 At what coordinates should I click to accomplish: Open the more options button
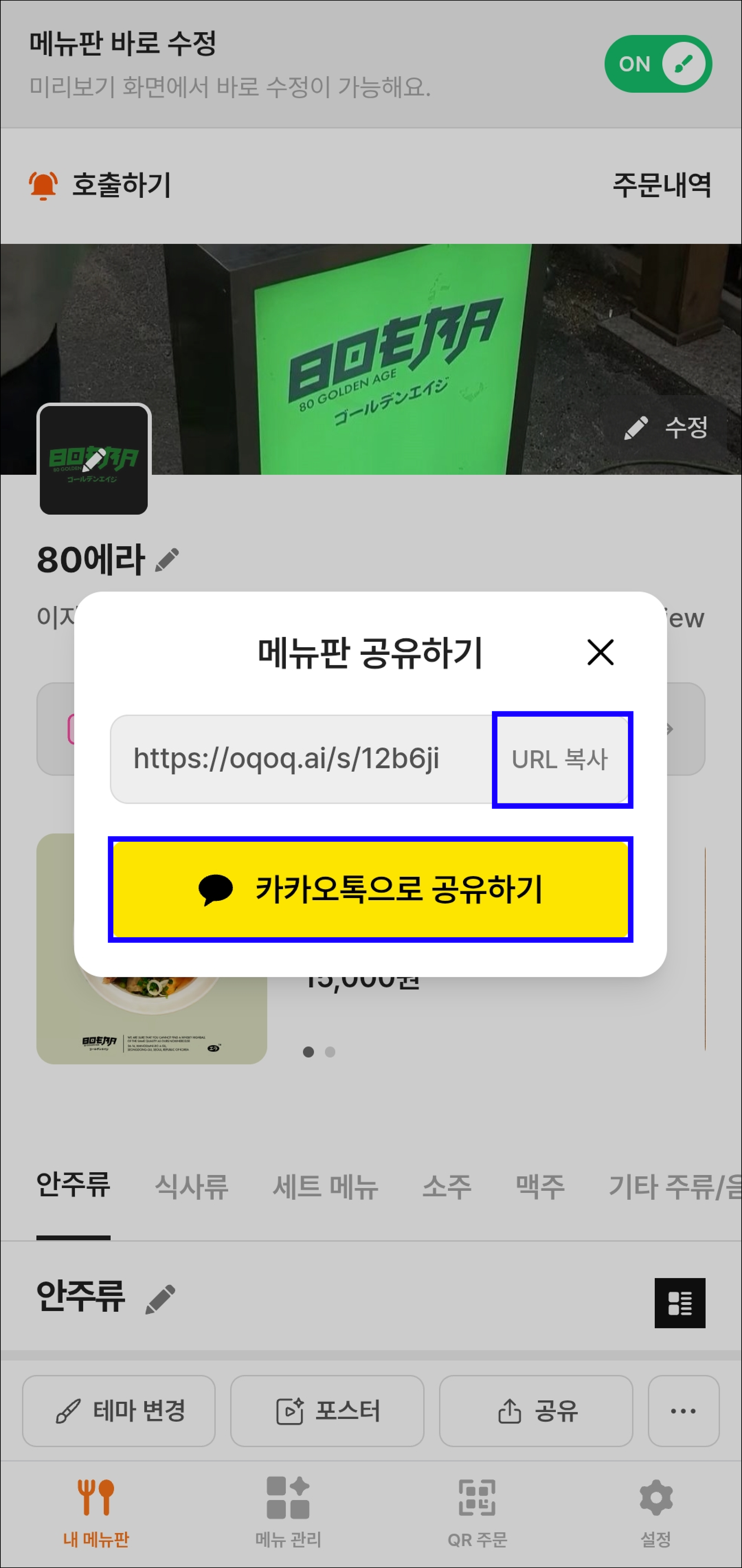(x=683, y=1410)
